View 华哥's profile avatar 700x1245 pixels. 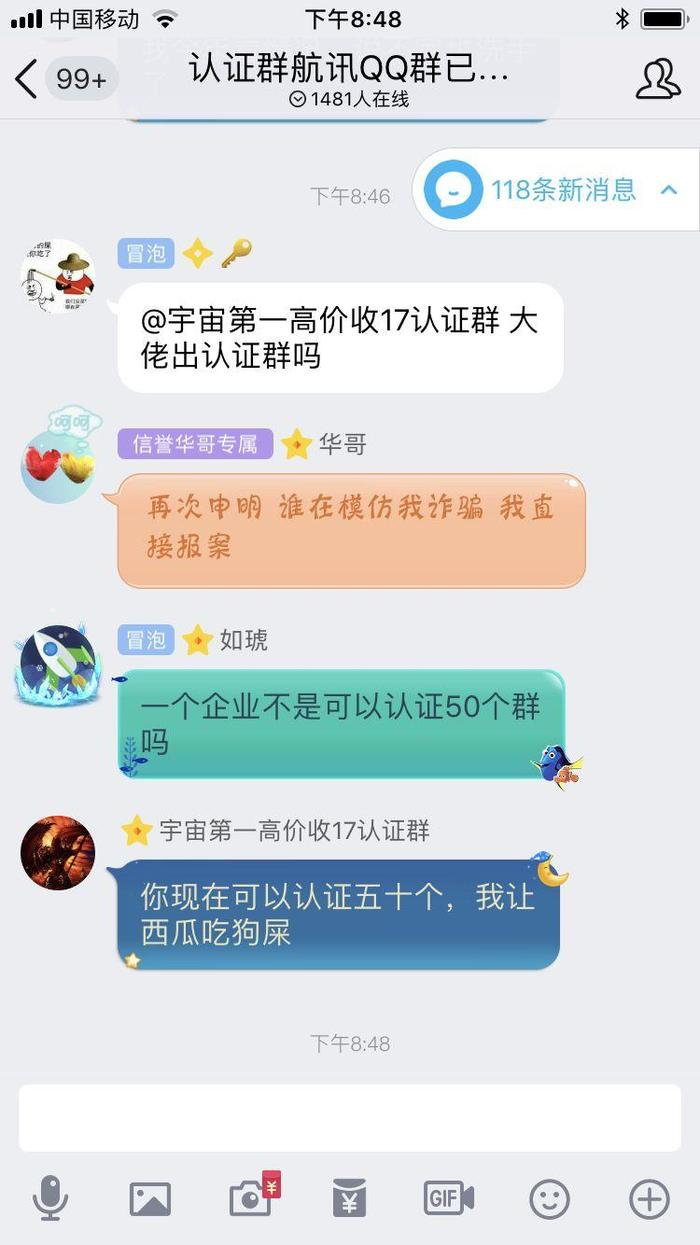tap(58, 465)
